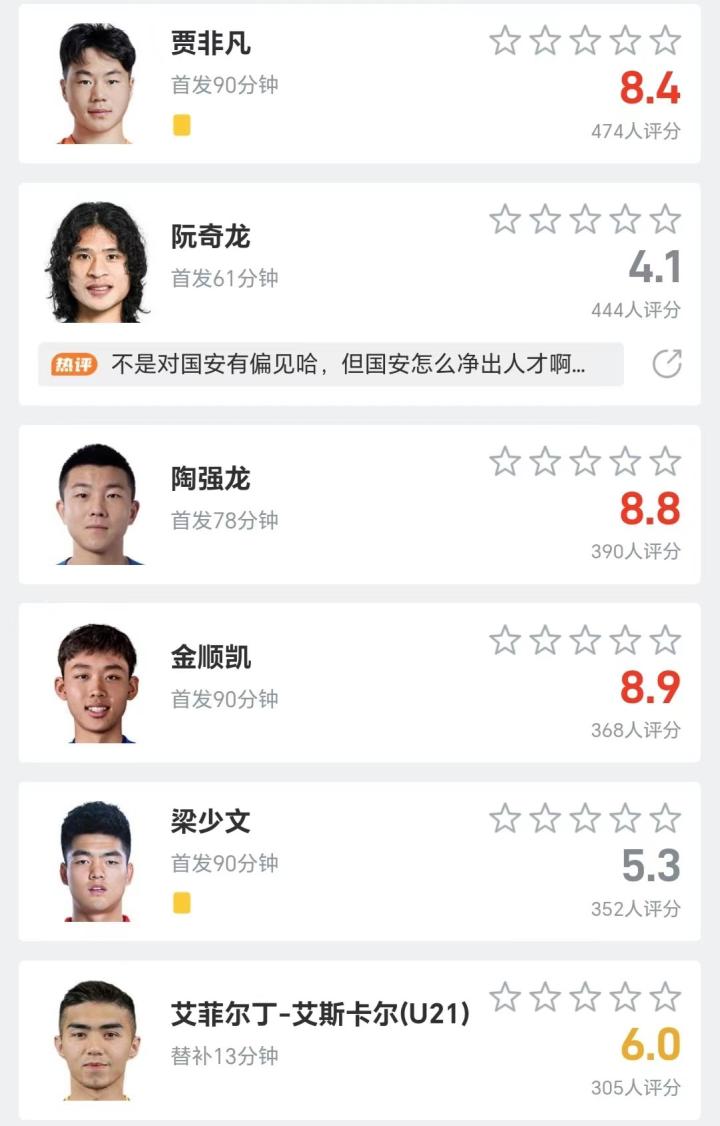Rate 艾菲尔丁-艾斯卡尔 three stars
The height and width of the screenshot is (1126, 720).
point(585,996)
